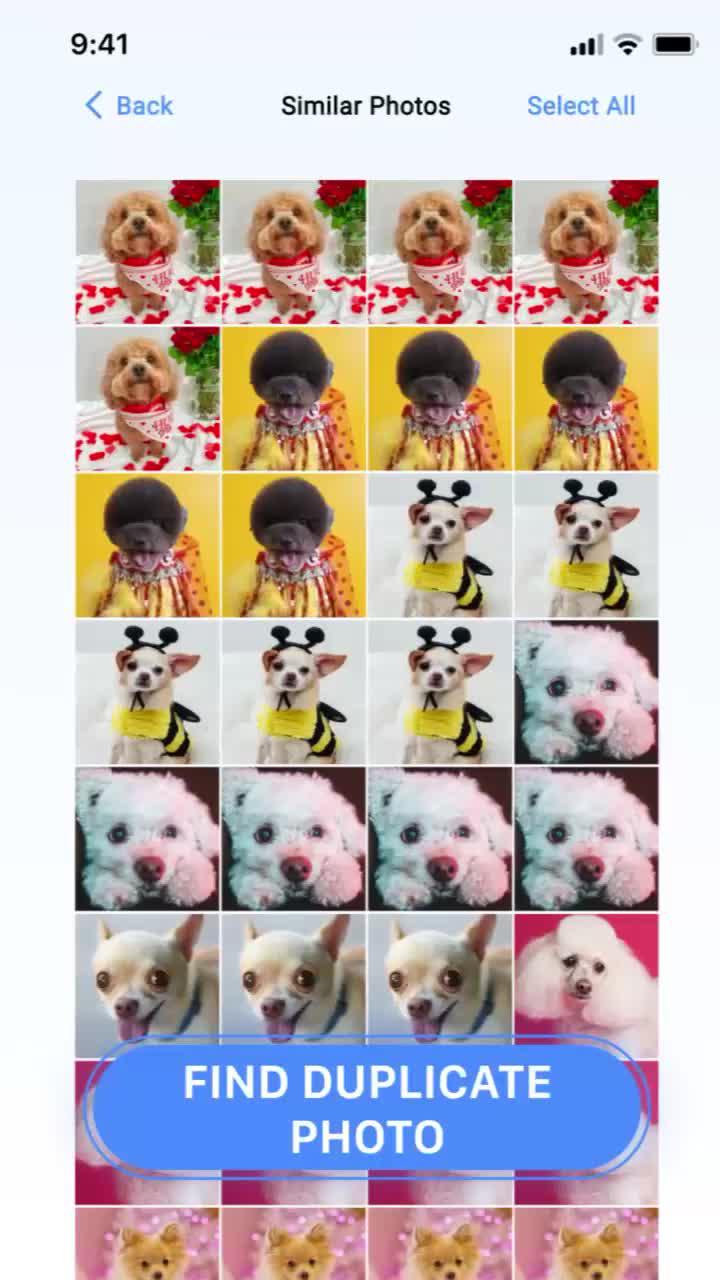This screenshot has height=1280, width=720.
Task: Open the pink poodle photo on magenta background
Action: click(586, 976)
